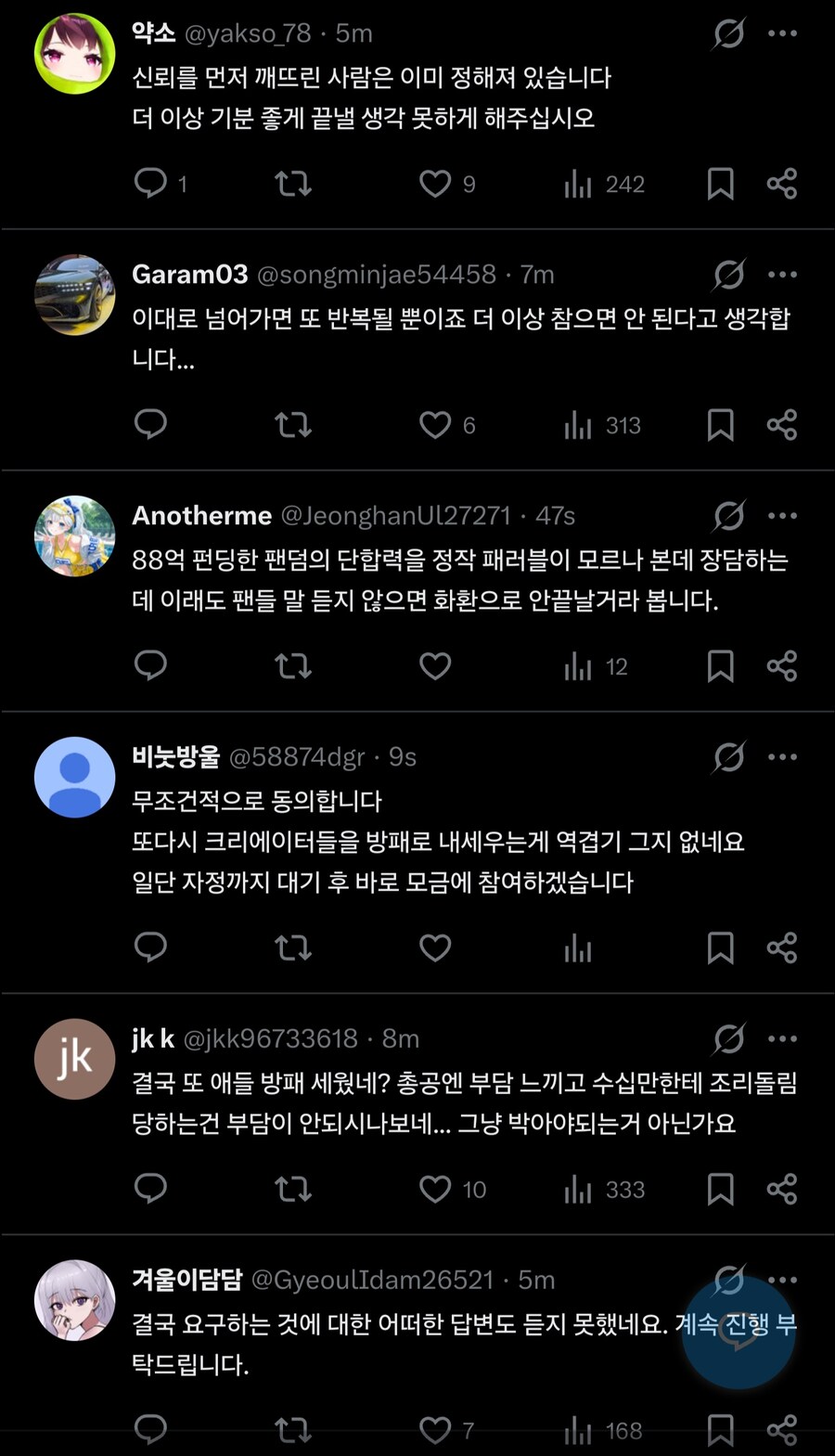Viewport: 835px width, 1456px height.
Task: Open more options menu on 약소's tweet
Action: 784,33
